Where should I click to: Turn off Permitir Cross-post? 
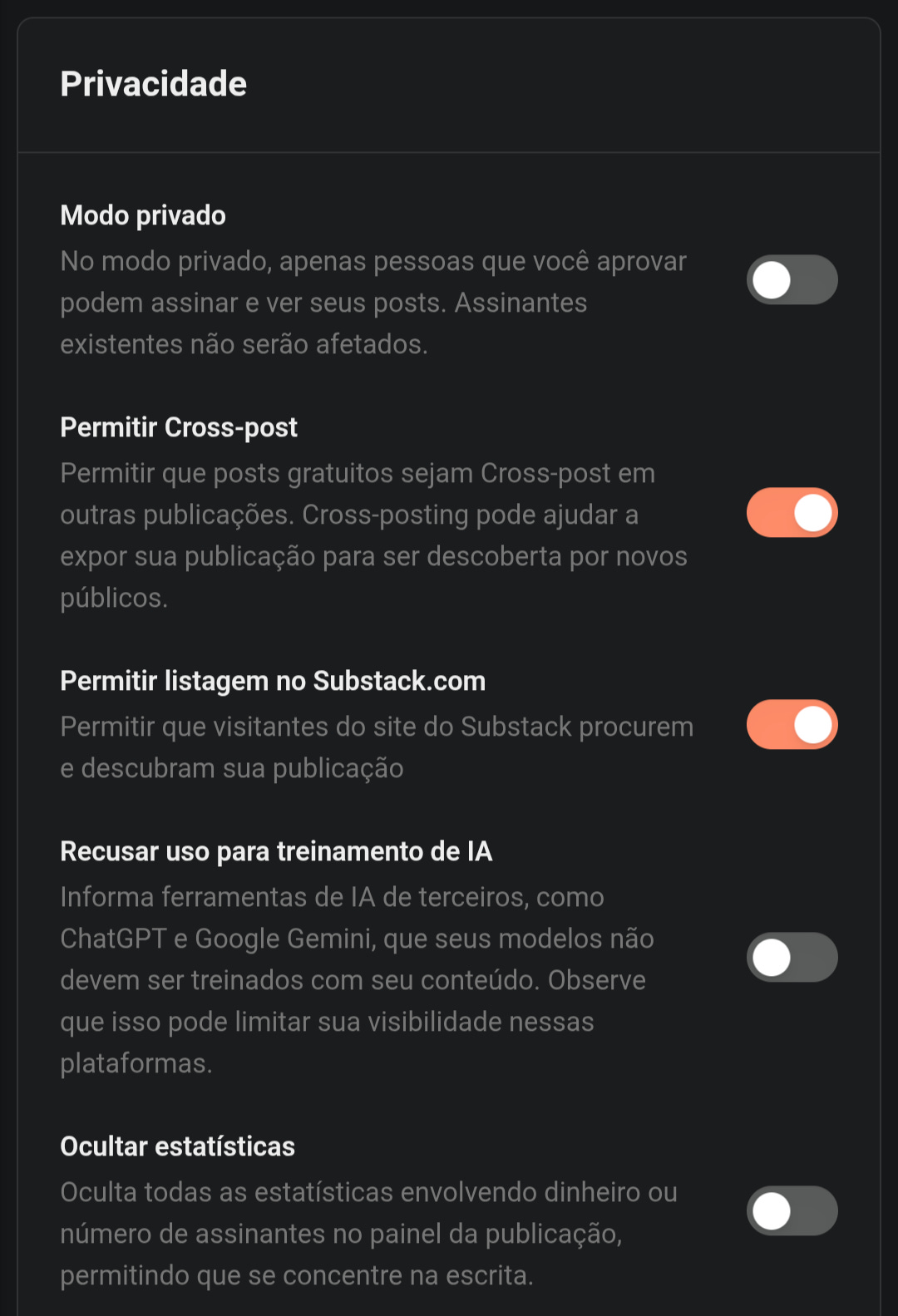click(792, 512)
